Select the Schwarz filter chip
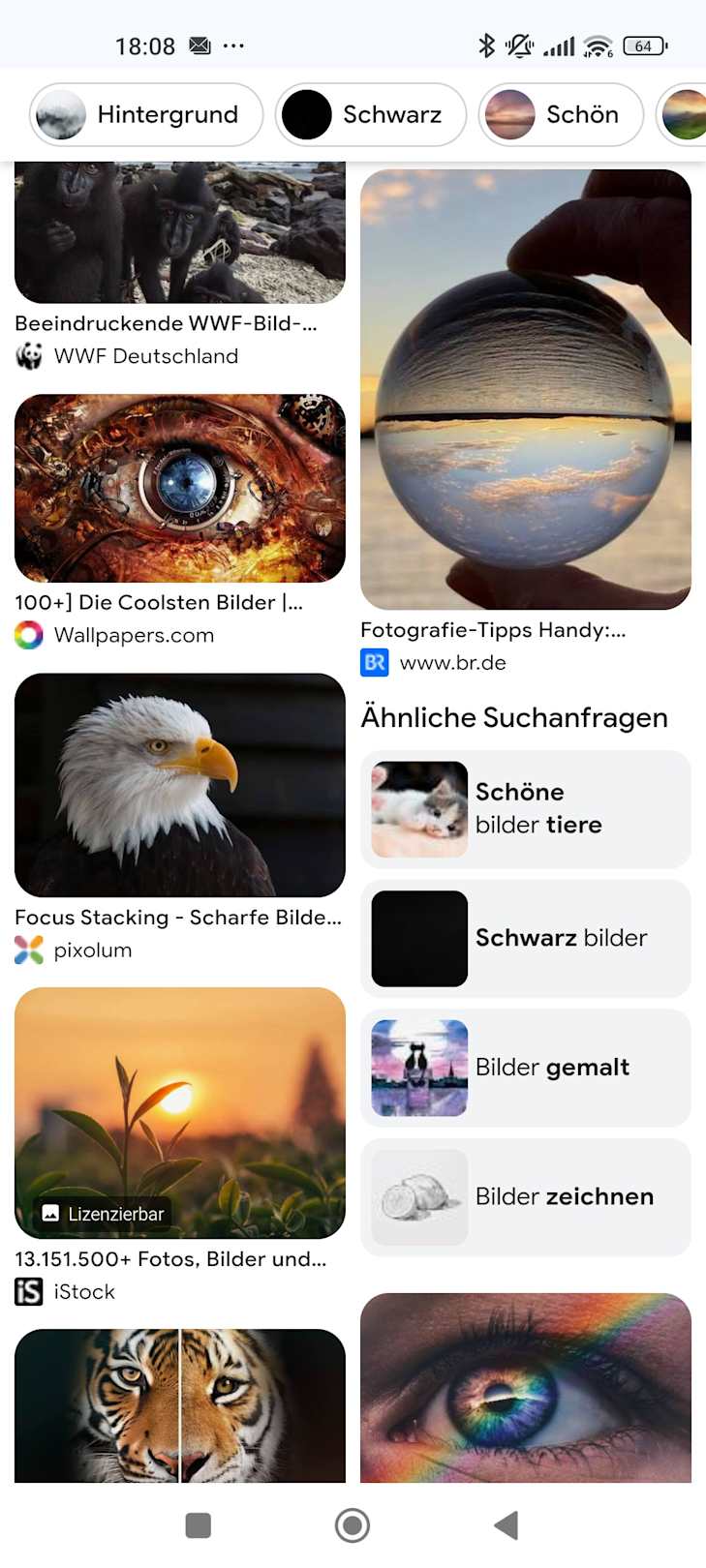706x1568 pixels. click(370, 114)
